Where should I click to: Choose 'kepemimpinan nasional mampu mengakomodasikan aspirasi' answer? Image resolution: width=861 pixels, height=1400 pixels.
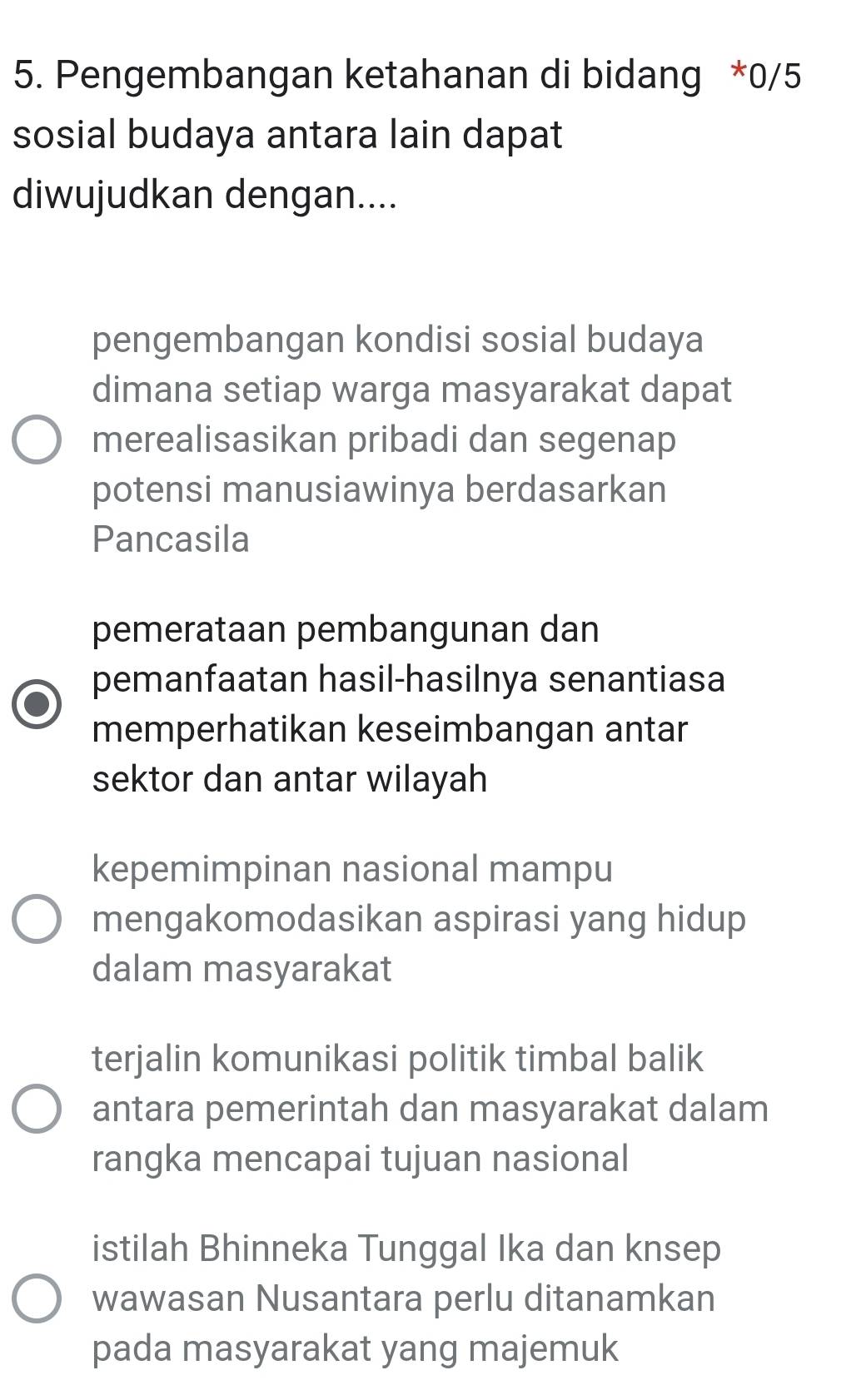pos(37,919)
